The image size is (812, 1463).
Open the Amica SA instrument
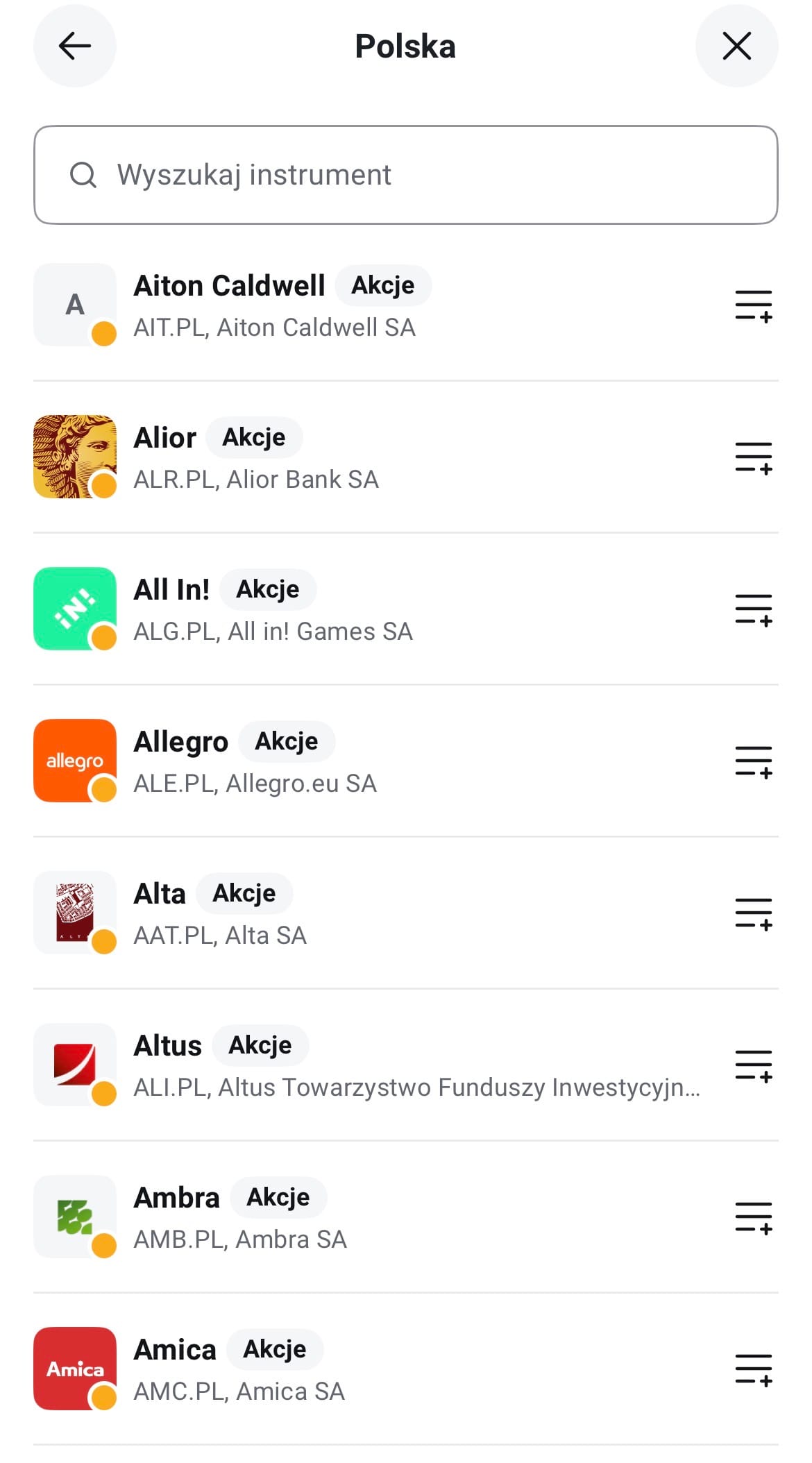click(x=347, y=1369)
